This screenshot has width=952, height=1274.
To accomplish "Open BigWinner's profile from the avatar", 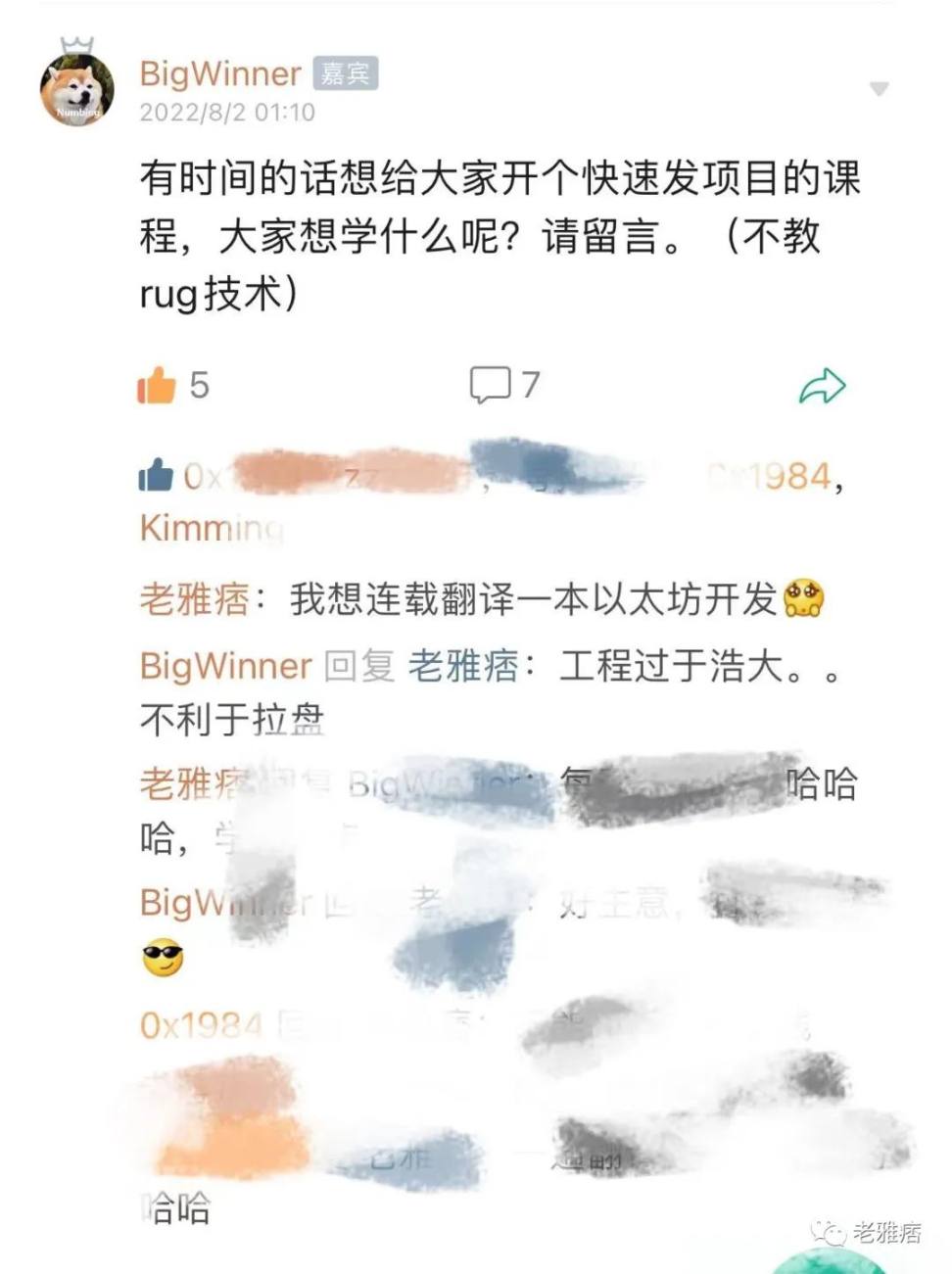I will 76,89.
